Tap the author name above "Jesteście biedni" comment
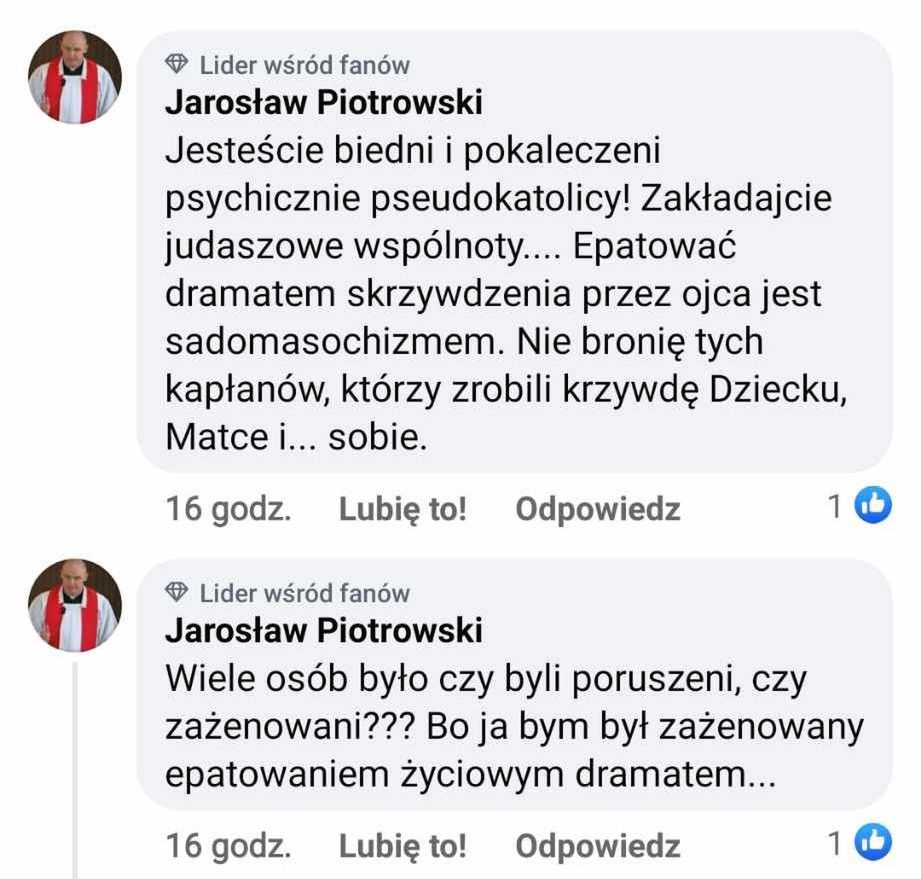This screenshot has height=879, width=921. (x=323, y=102)
